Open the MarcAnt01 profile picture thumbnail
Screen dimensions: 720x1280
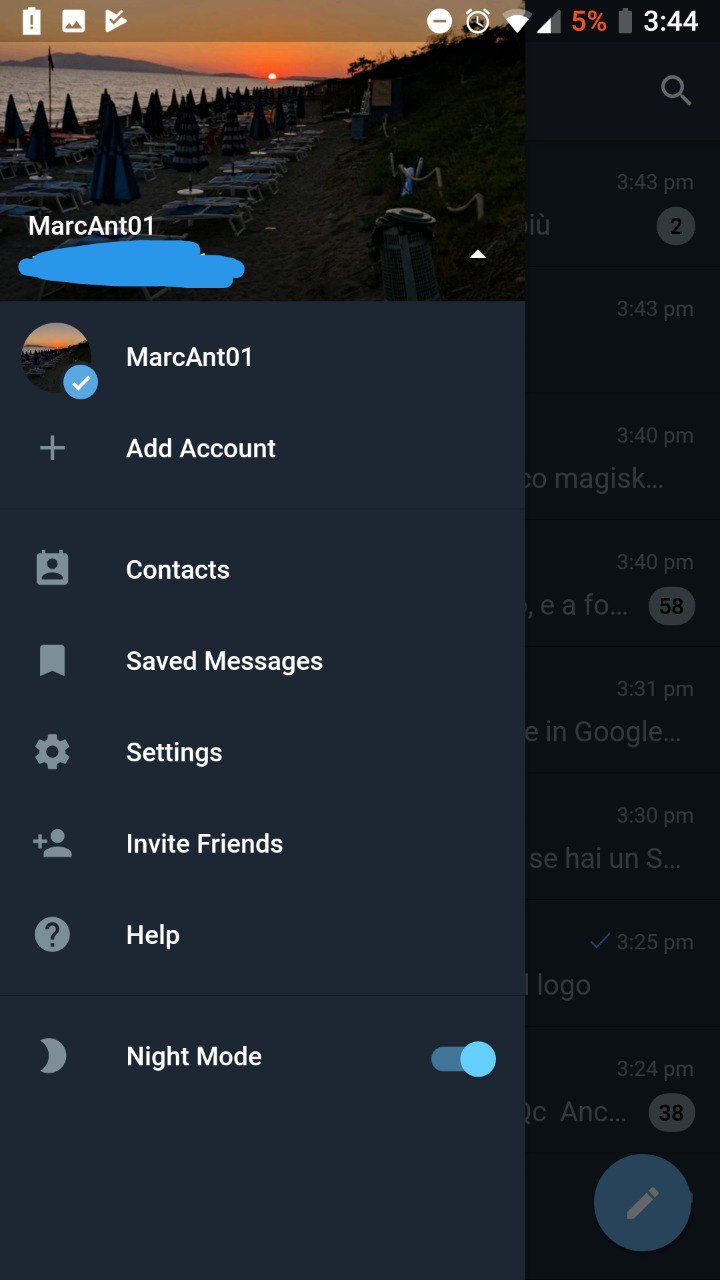[57, 357]
